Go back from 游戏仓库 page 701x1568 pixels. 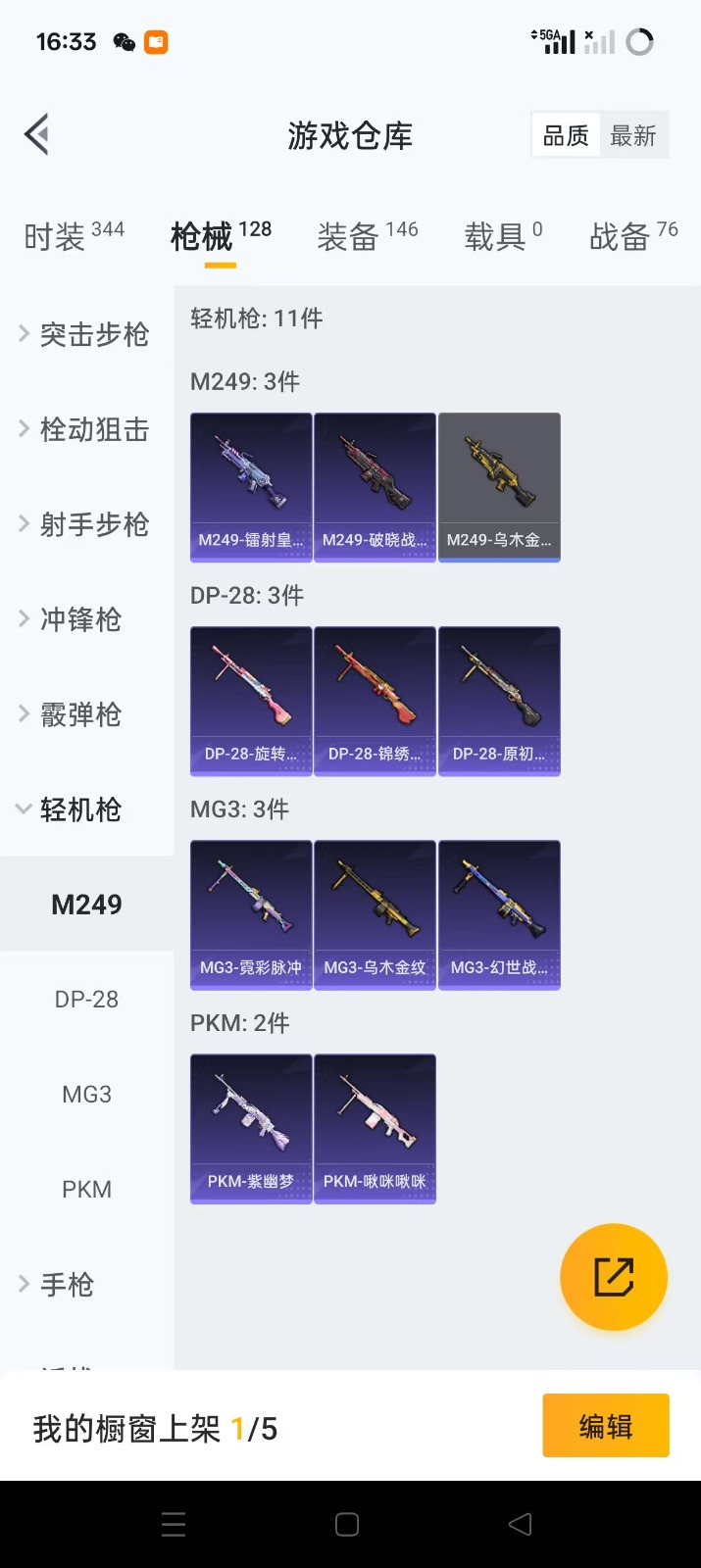pyautogui.click(x=37, y=135)
